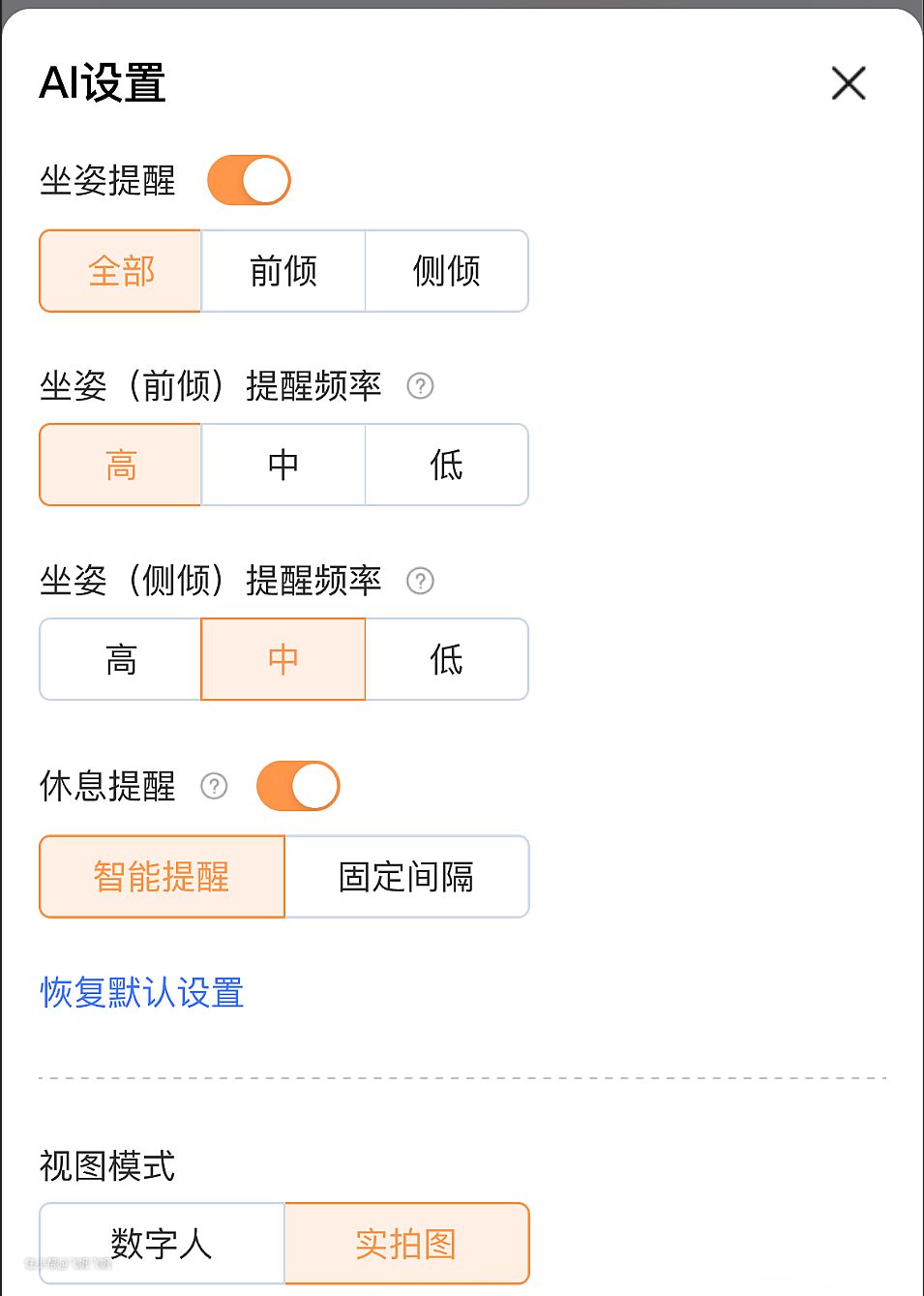The image size is (924, 1296).
Task: Switch view mode to 数字人
Action: point(162,1244)
